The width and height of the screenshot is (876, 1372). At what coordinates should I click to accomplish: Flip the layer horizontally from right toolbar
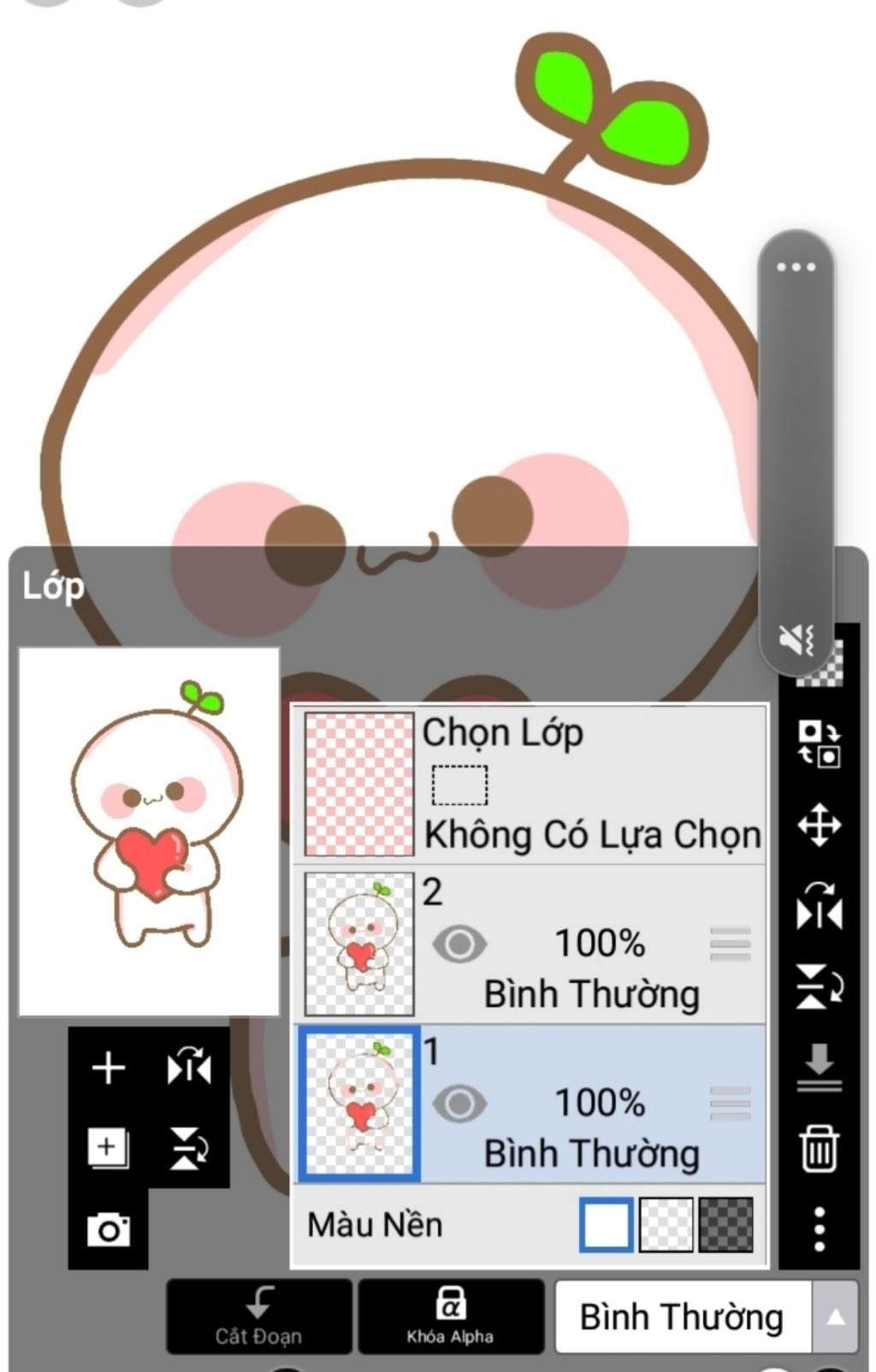819,906
